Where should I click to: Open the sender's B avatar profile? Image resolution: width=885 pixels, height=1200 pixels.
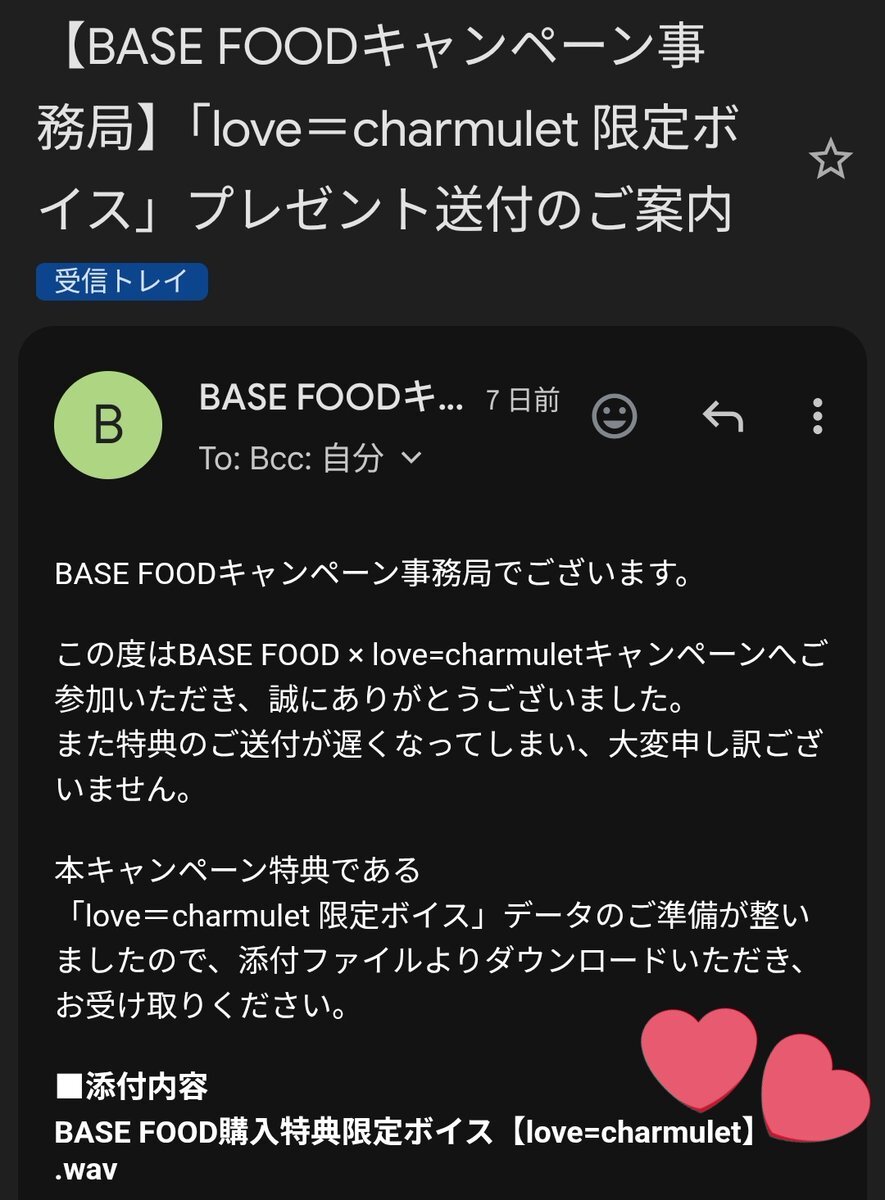click(x=108, y=425)
